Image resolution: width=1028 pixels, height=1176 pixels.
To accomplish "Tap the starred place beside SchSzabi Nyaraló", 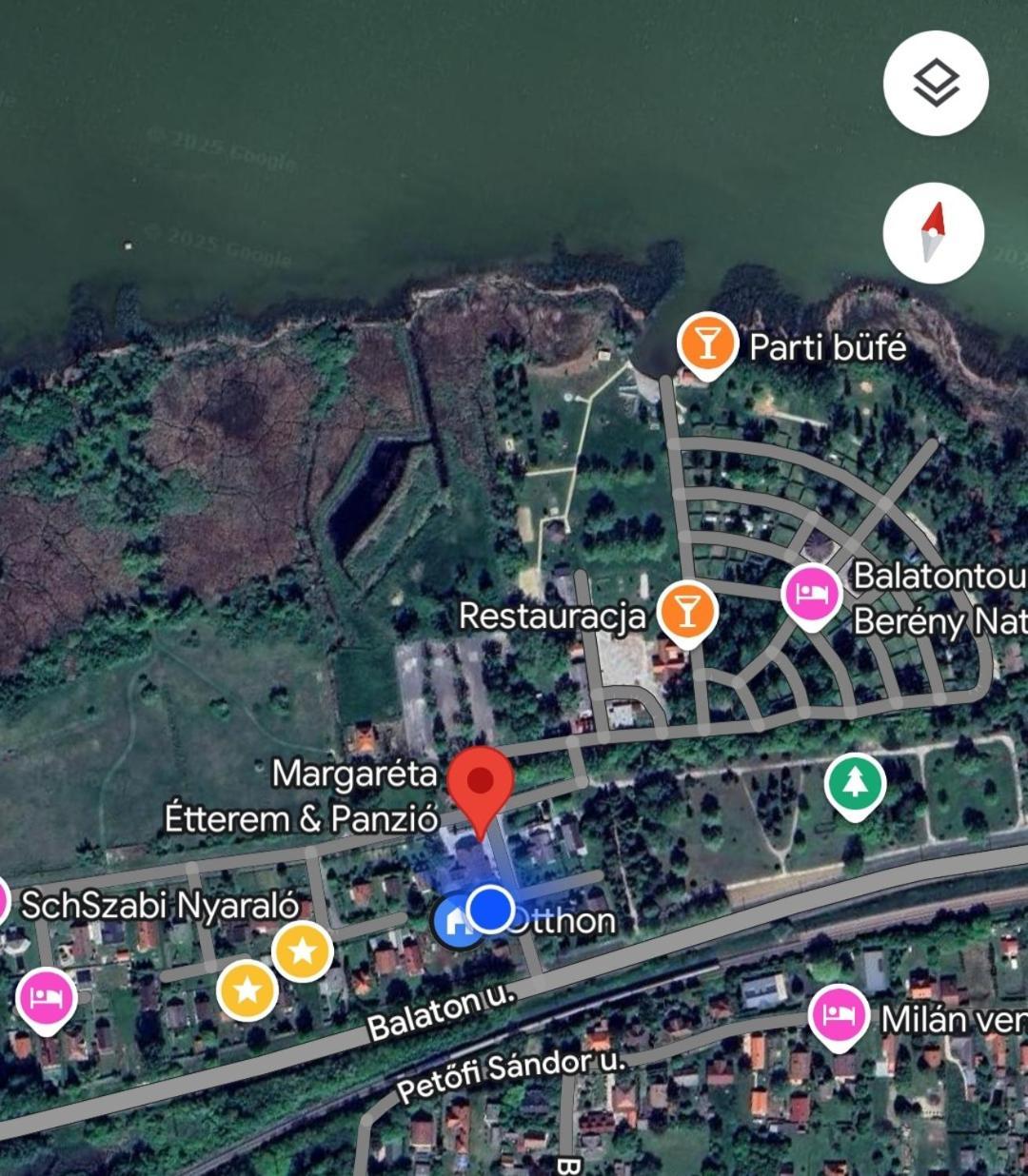I will coord(303,951).
